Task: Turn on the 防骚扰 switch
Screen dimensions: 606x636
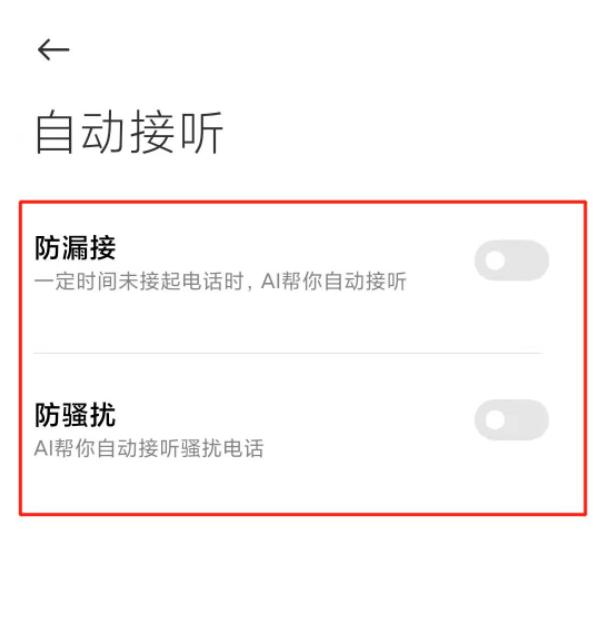Action: coord(511,420)
